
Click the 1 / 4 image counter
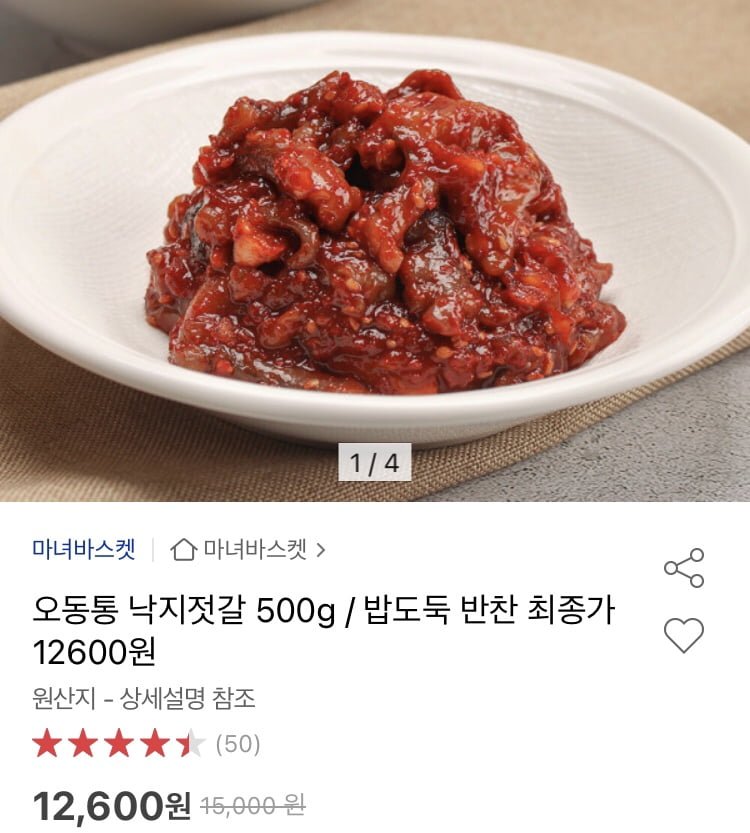(x=375, y=463)
